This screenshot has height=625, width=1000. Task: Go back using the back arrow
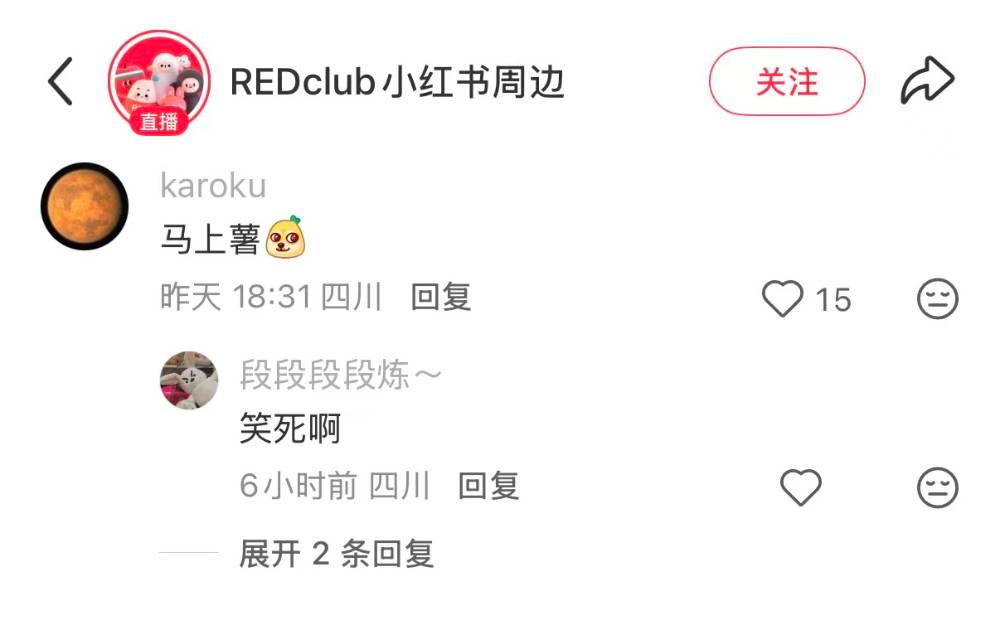point(61,82)
